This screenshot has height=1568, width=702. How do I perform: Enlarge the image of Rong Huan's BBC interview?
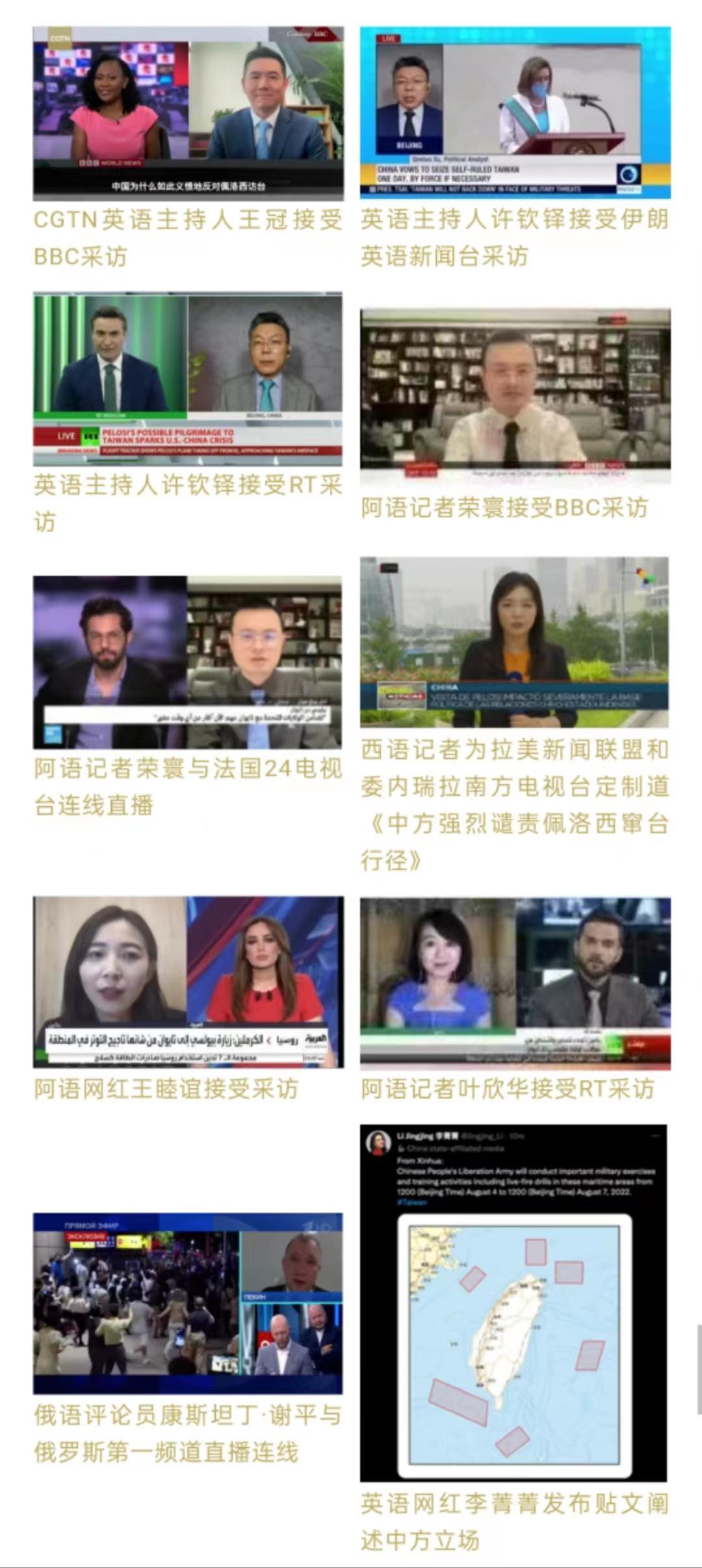(x=515, y=396)
